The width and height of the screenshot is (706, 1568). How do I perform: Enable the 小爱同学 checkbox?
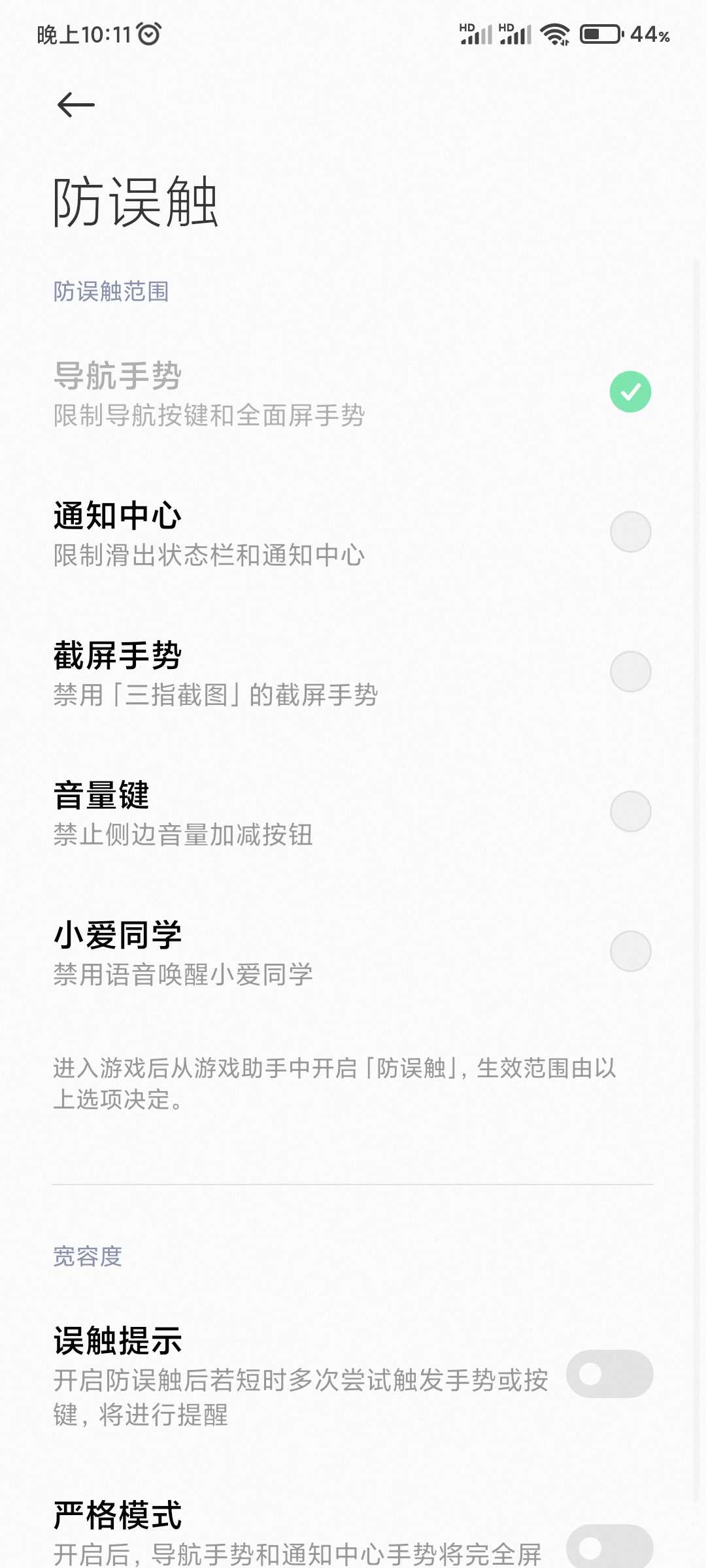point(630,951)
